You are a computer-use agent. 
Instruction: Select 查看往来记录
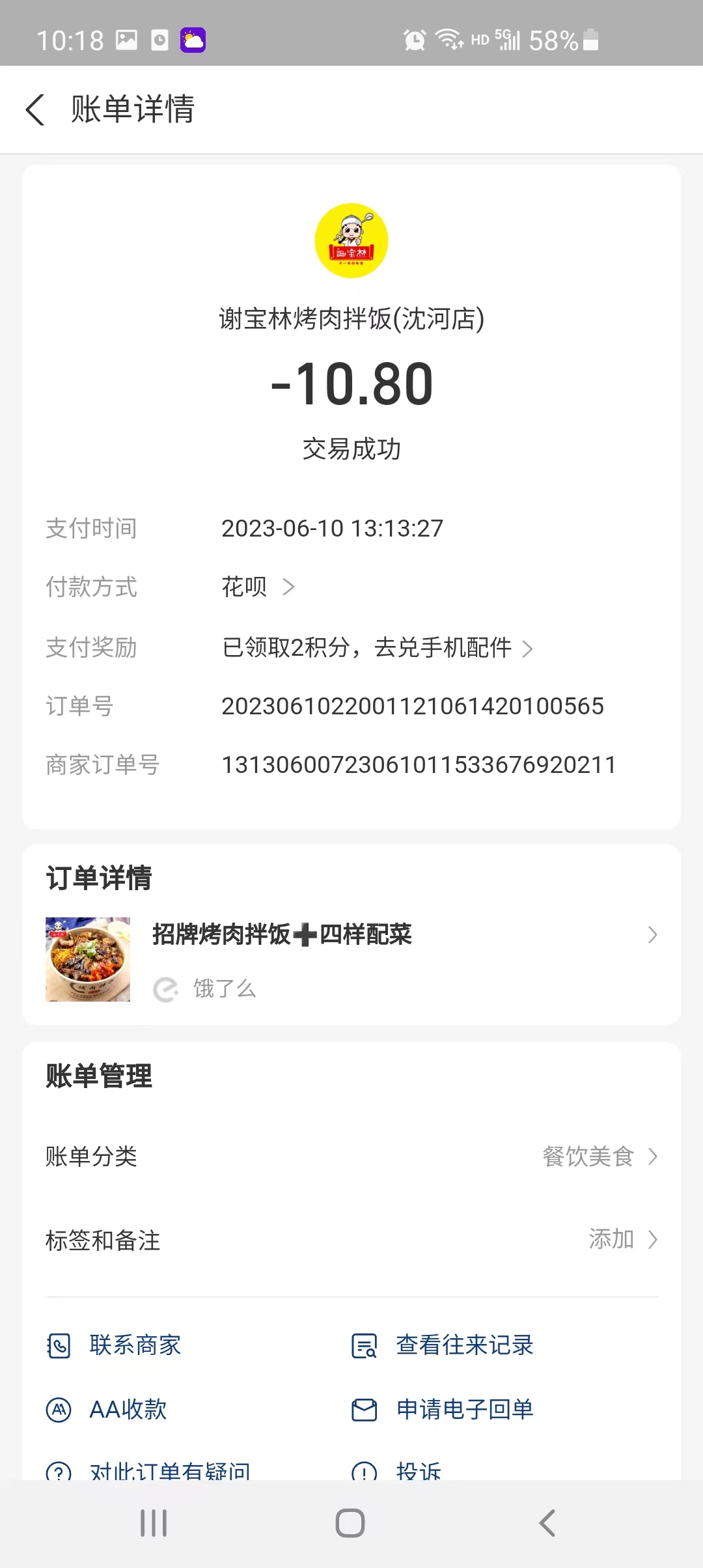443,1345
